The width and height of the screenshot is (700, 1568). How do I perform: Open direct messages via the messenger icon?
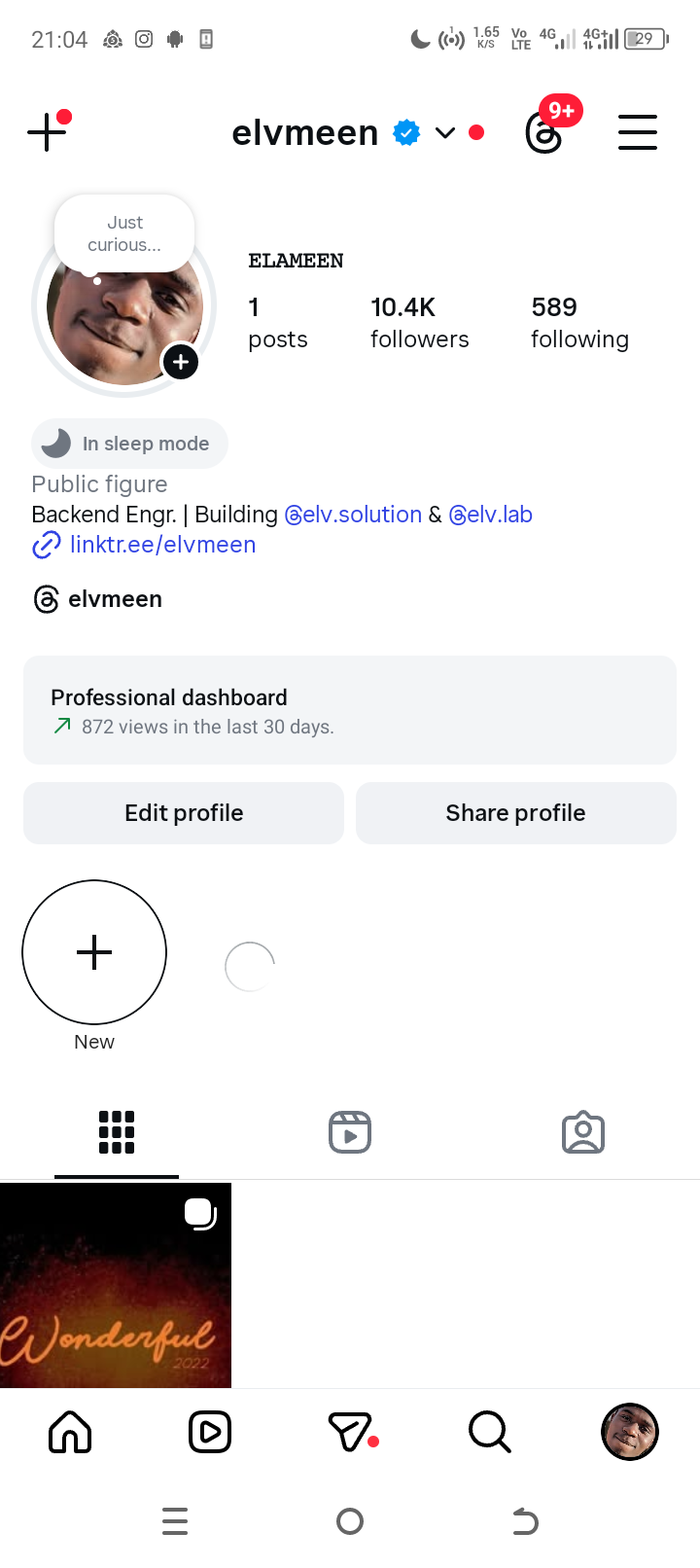click(349, 1431)
